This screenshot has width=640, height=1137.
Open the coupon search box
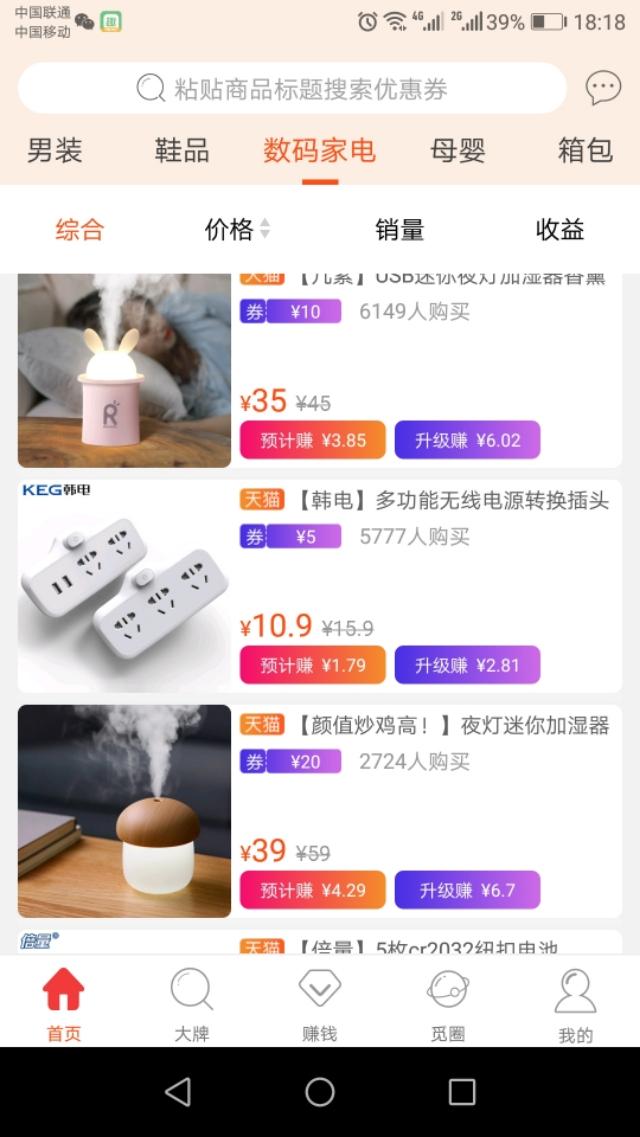292,89
